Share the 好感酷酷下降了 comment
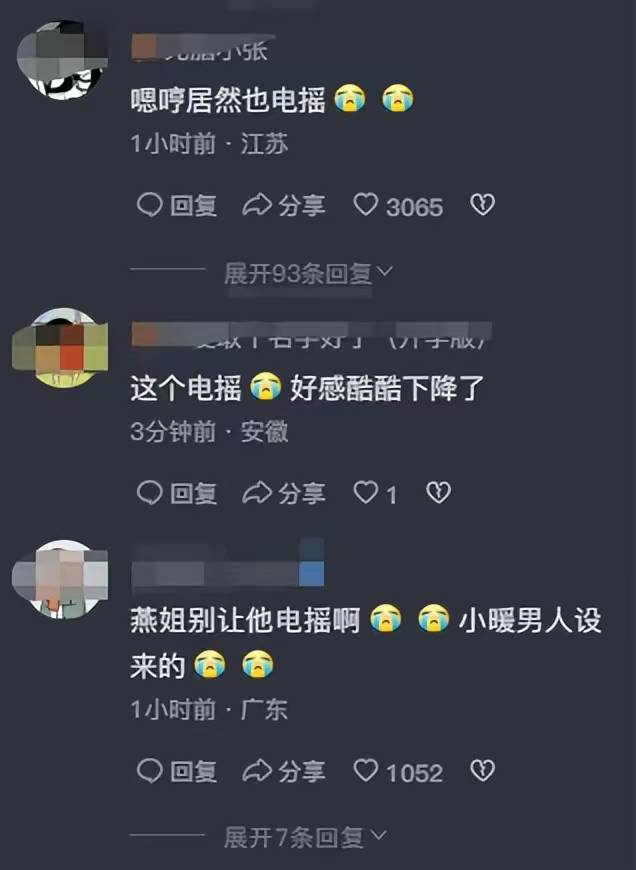636x870 pixels. click(x=285, y=493)
